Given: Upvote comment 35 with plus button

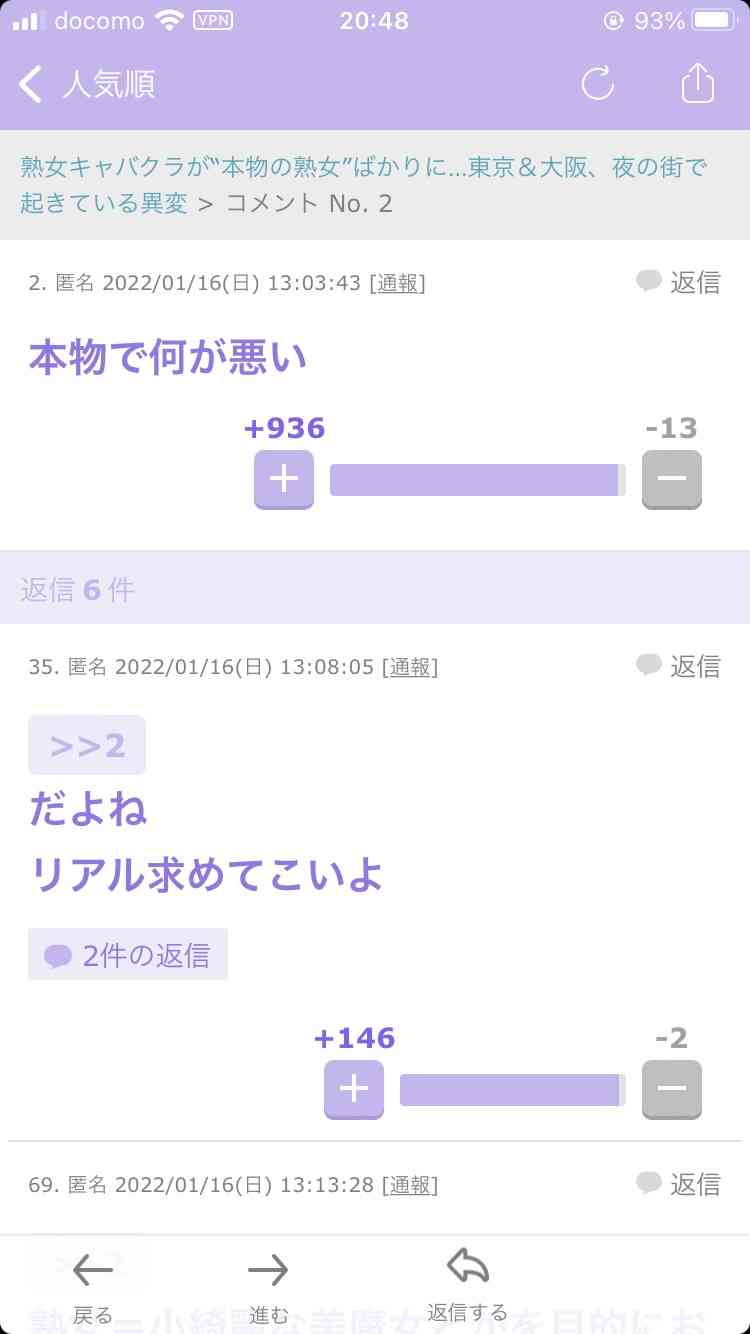Looking at the screenshot, I should coord(354,1090).
